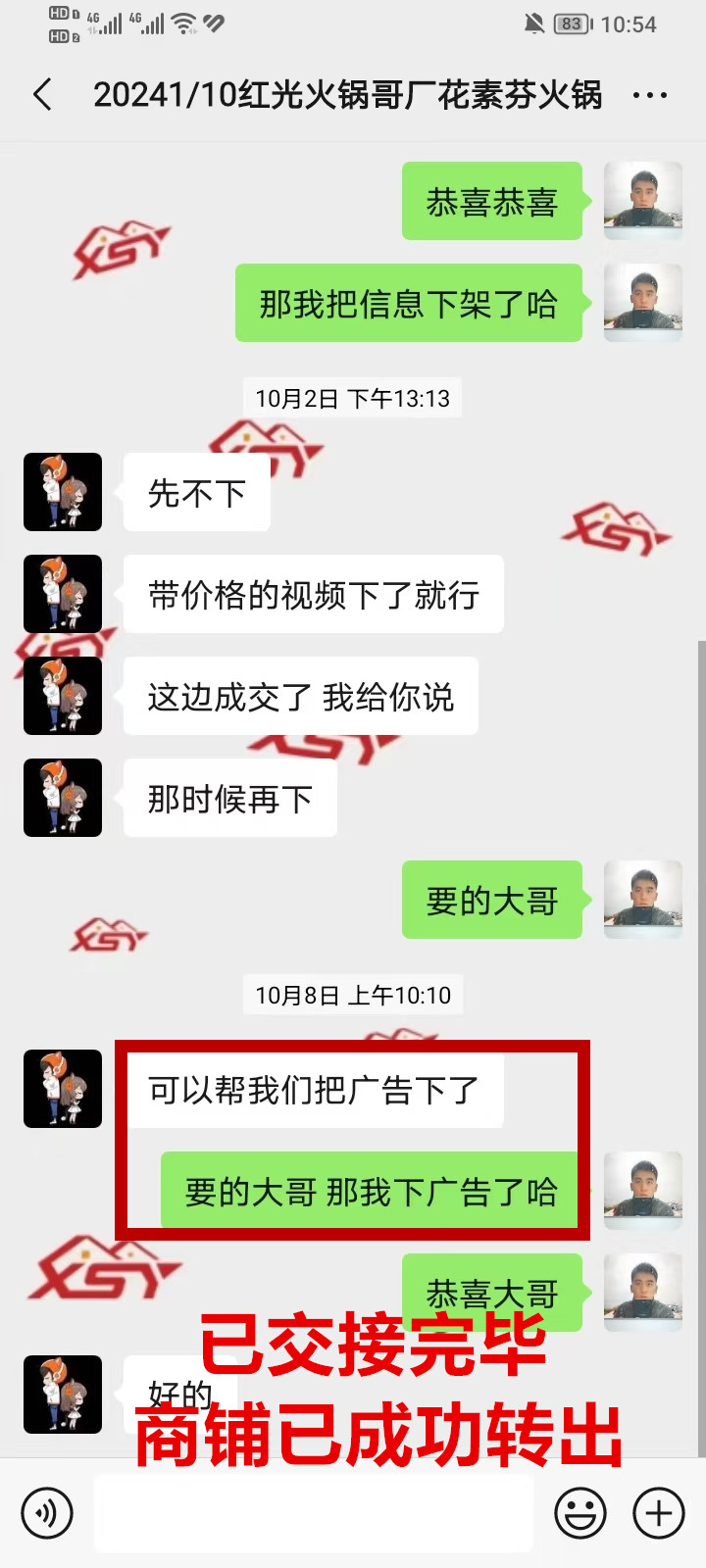This screenshot has width=706, height=1568.
Task: View contact avatar beside 先不下 message
Action: pos(63,492)
